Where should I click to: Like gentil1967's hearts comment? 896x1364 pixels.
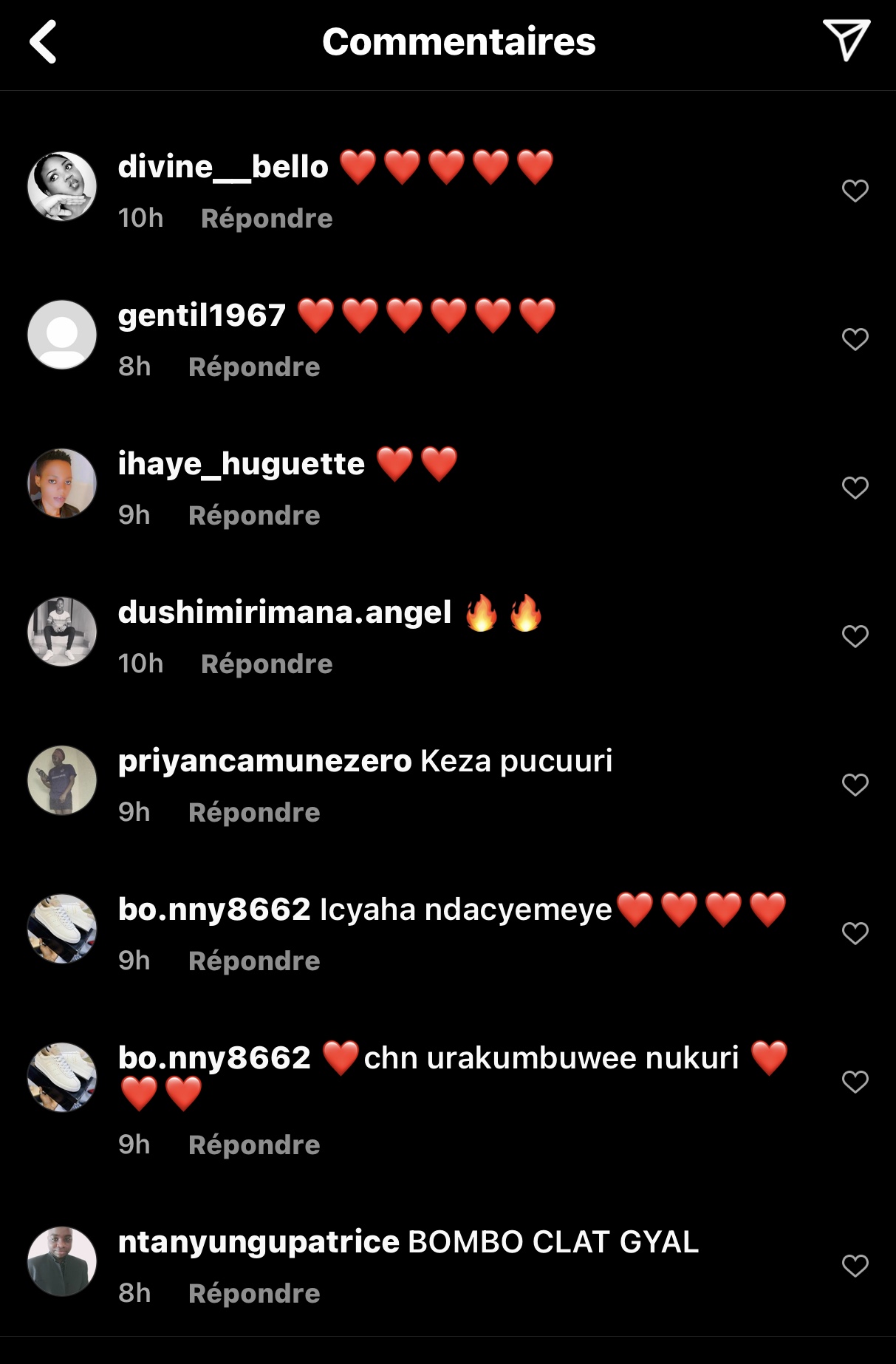point(855,339)
